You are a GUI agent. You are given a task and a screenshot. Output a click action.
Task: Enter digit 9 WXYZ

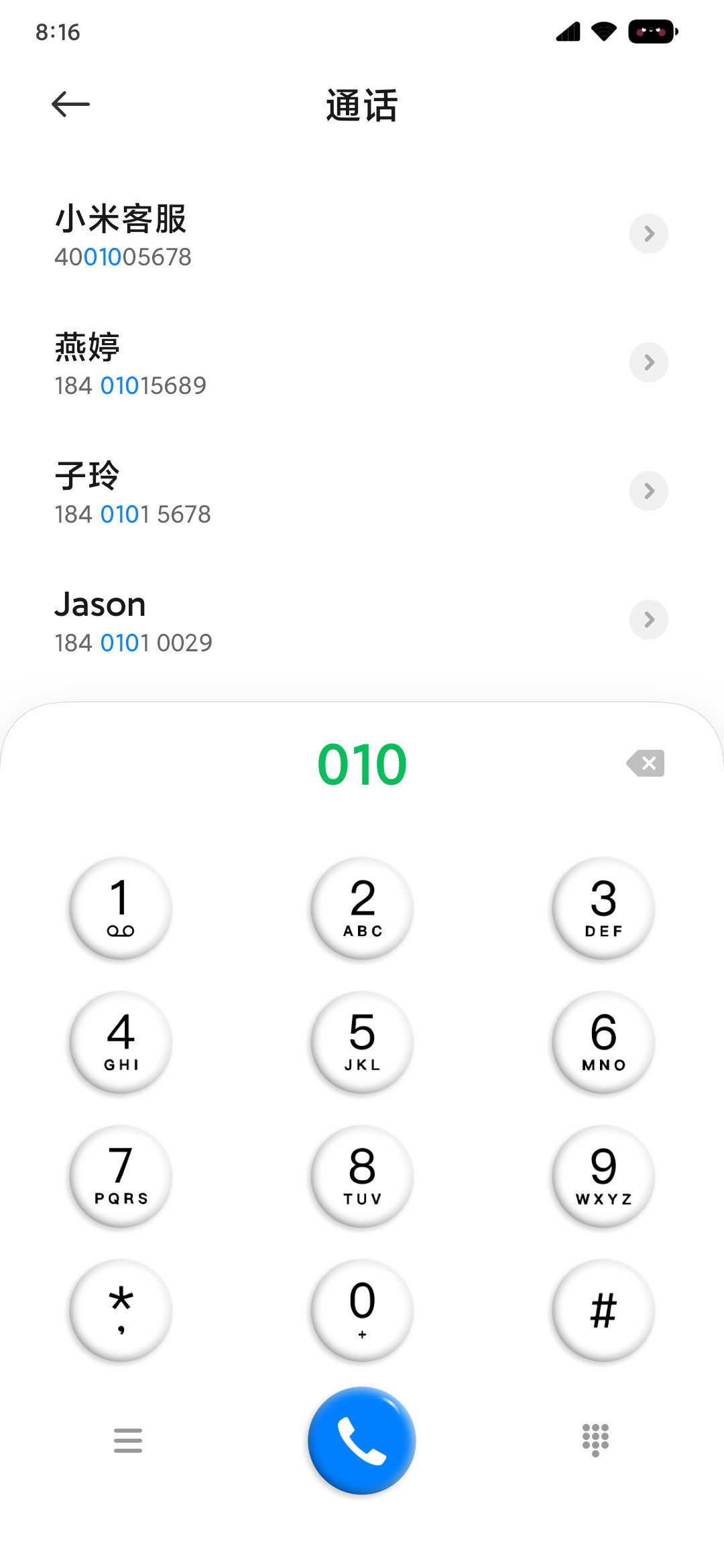(603, 1176)
